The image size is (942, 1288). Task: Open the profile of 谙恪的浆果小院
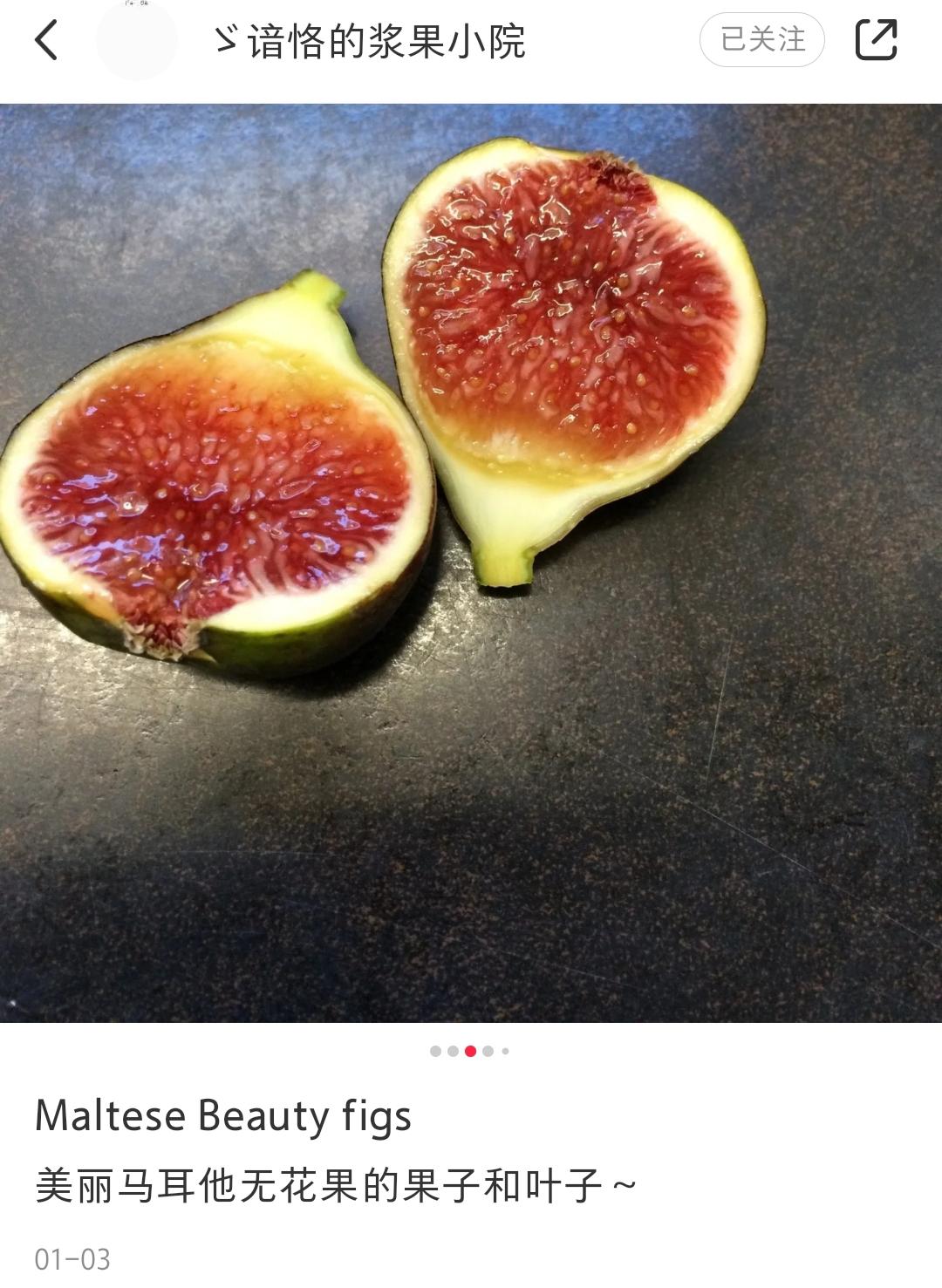(x=372, y=41)
